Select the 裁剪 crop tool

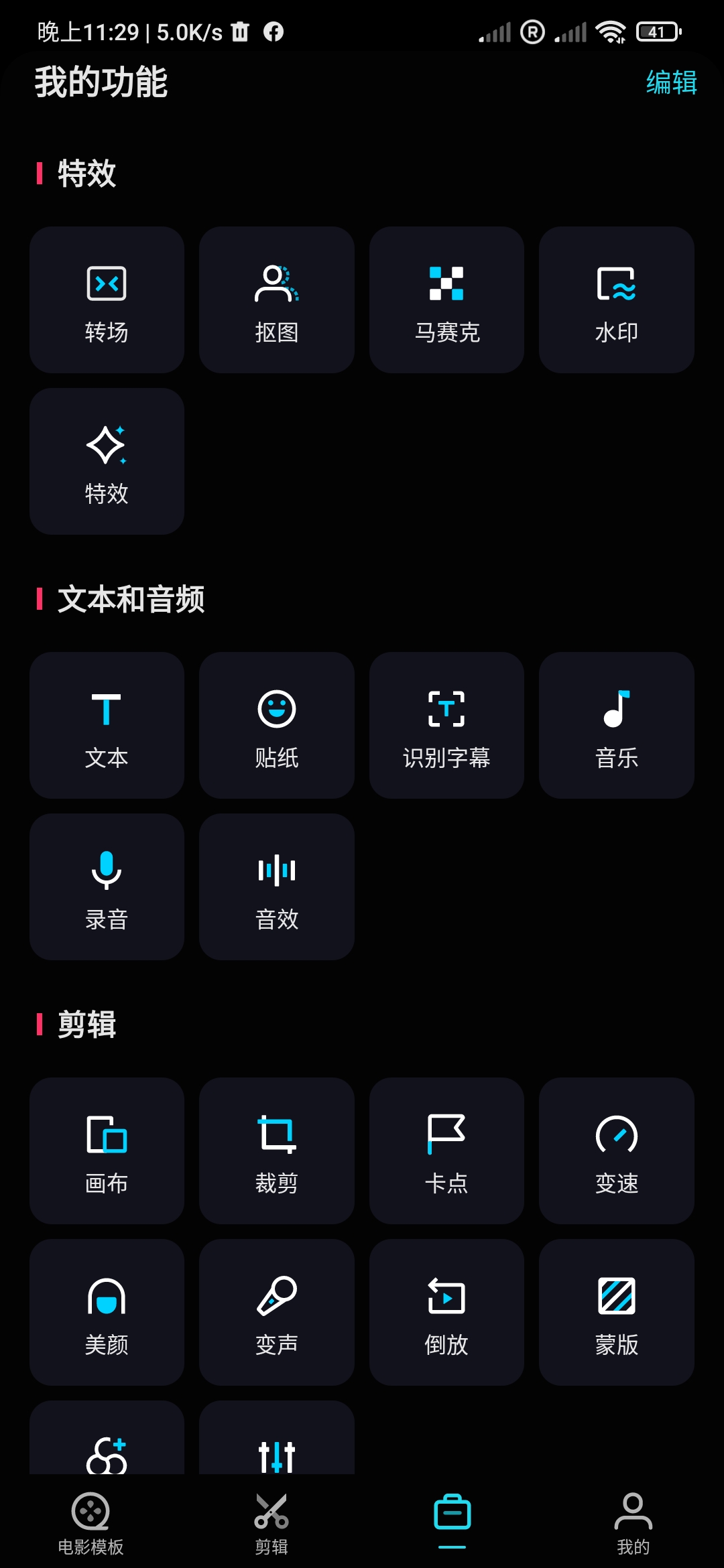(x=276, y=1151)
